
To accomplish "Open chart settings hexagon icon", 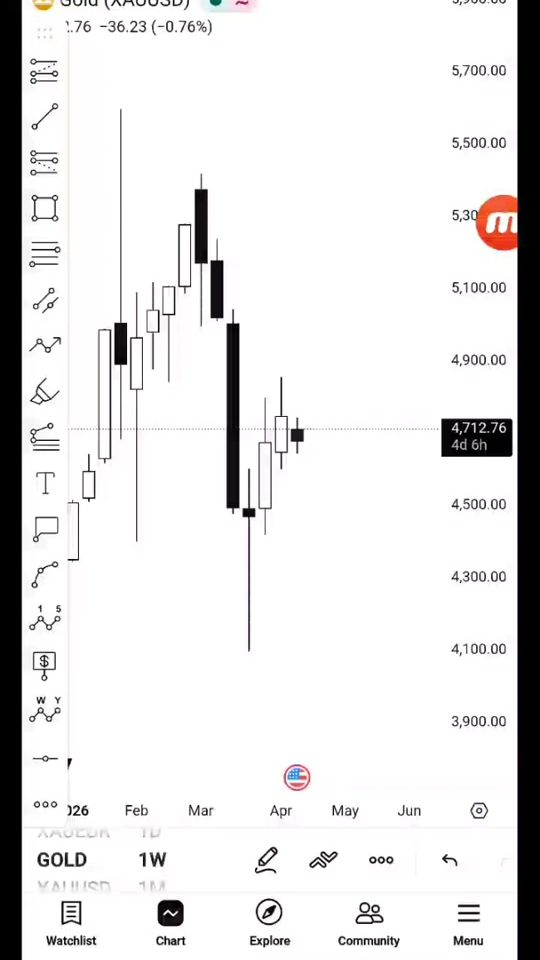I will [479, 811].
